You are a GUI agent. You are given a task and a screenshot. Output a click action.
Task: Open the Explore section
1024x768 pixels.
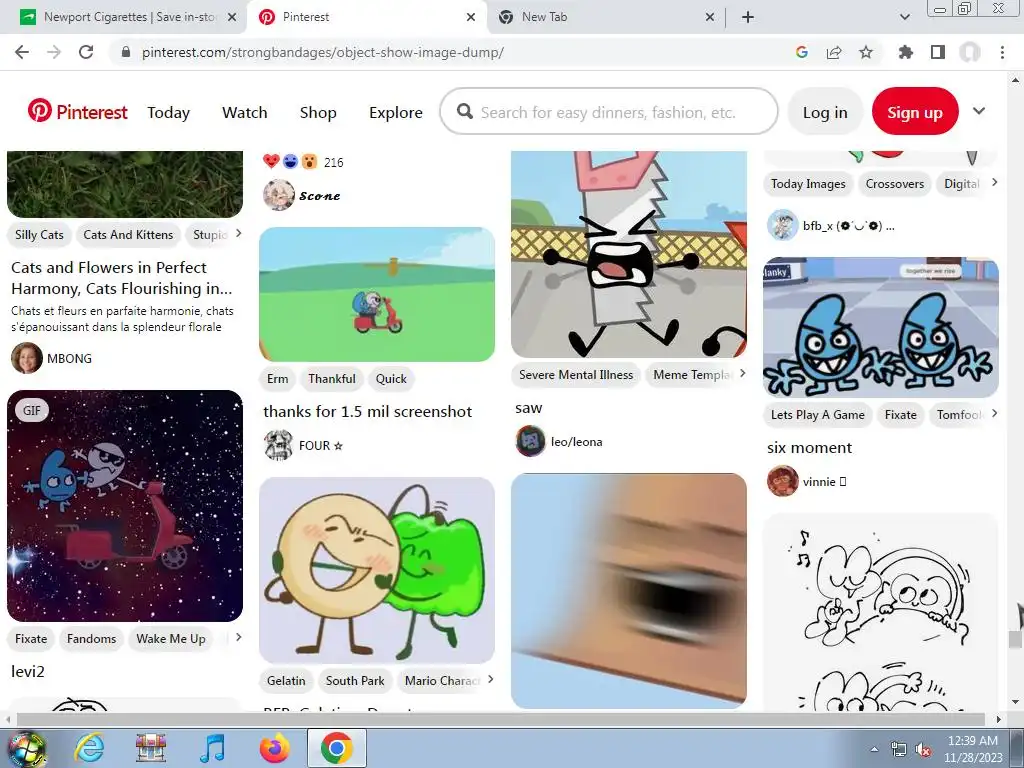coord(395,112)
